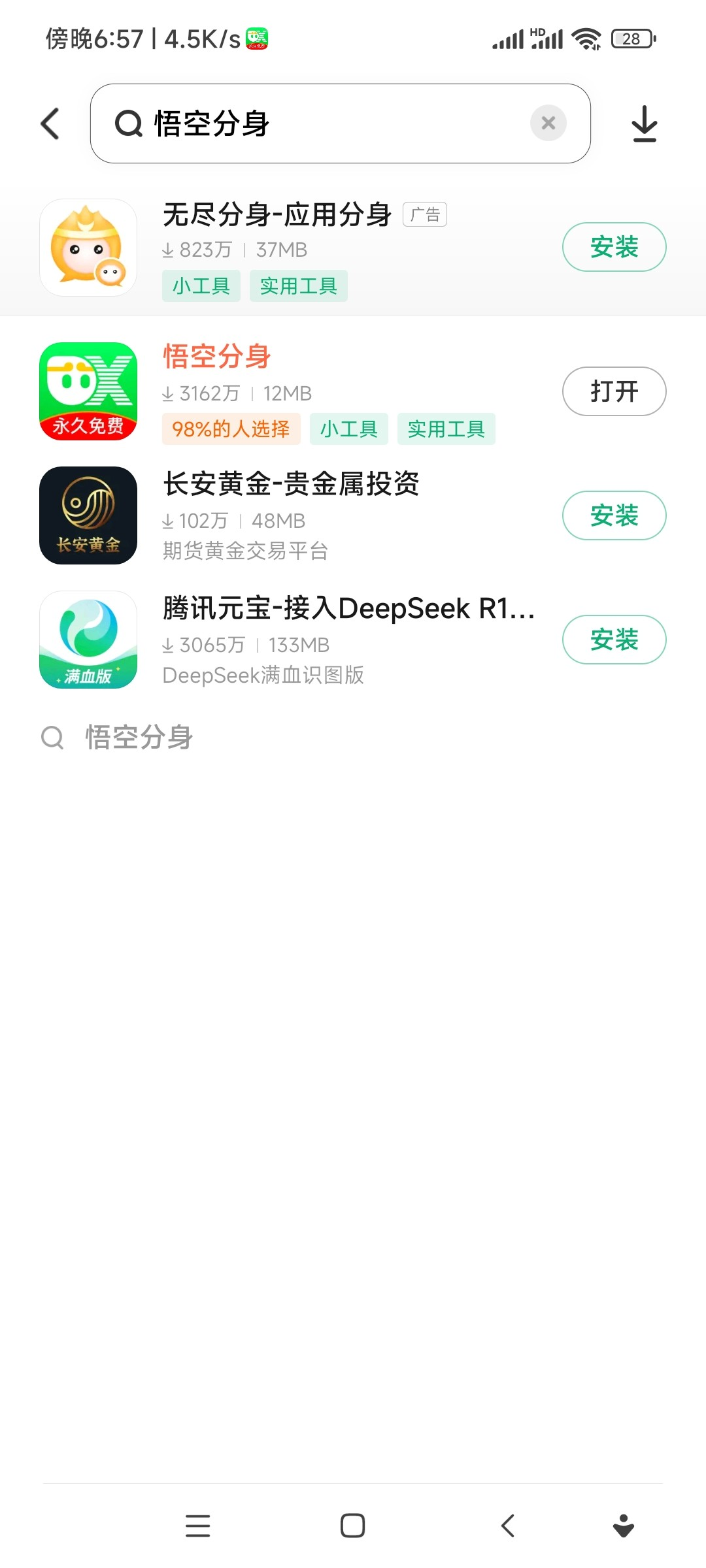Install 无尽分身-应用分身
Image resolution: width=706 pixels, height=1568 pixels.
click(614, 247)
